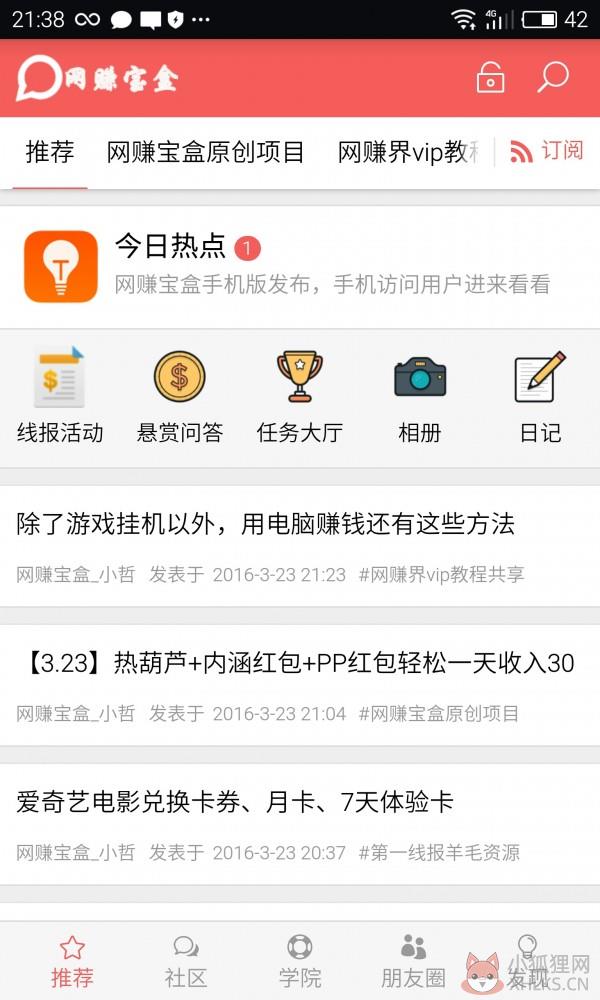
Task: Open 悬赏问答 shortcut
Action: pos(180,396)
